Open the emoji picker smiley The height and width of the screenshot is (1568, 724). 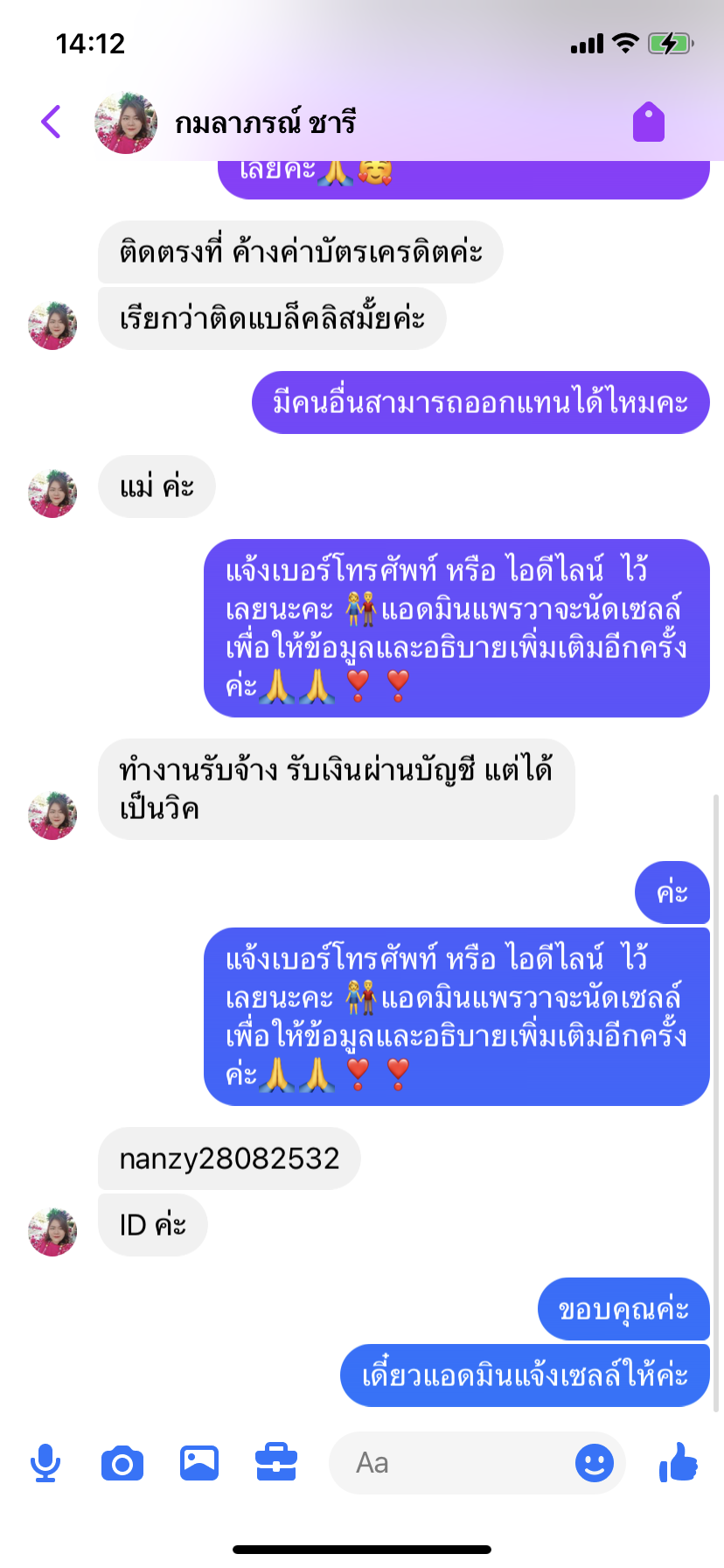pos(595,1463)
